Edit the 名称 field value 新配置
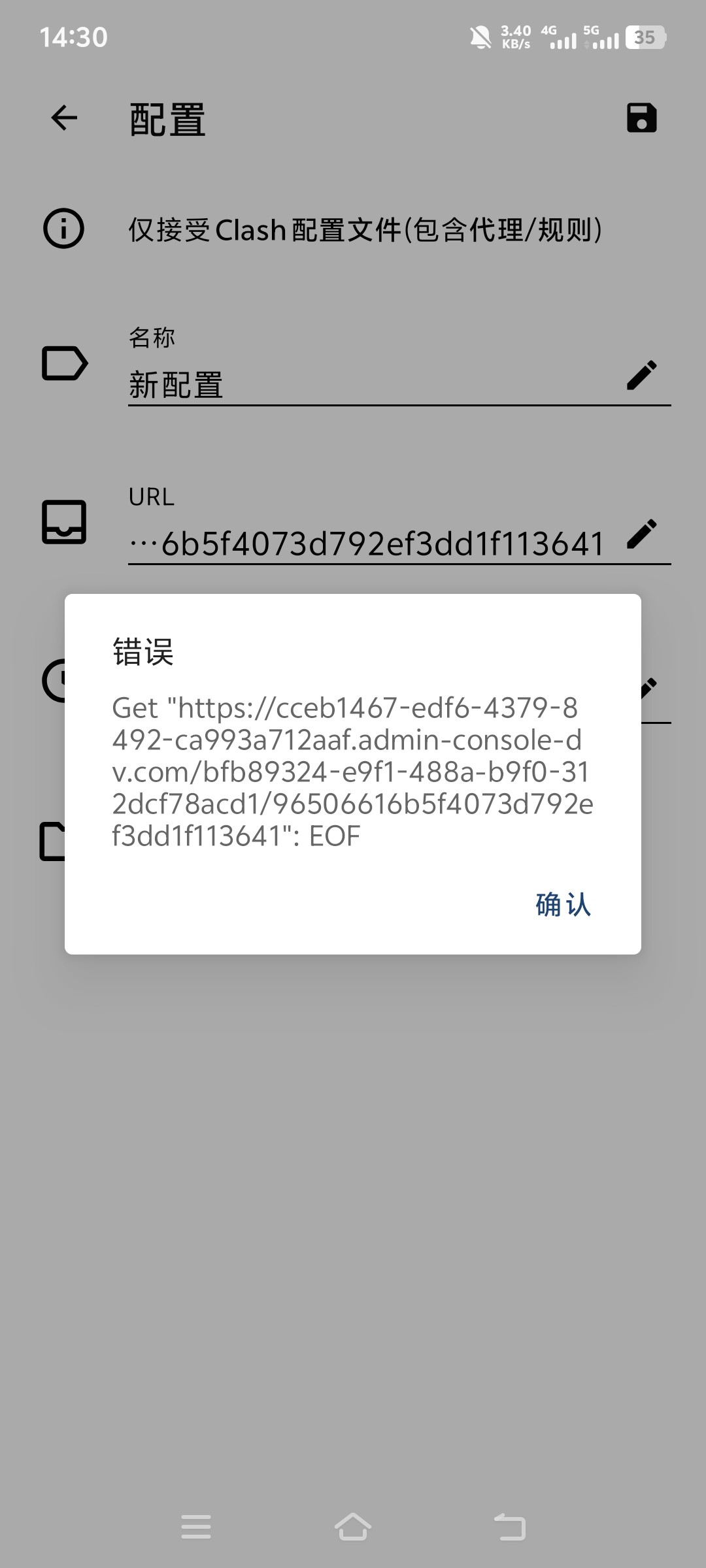 [641, 375]
